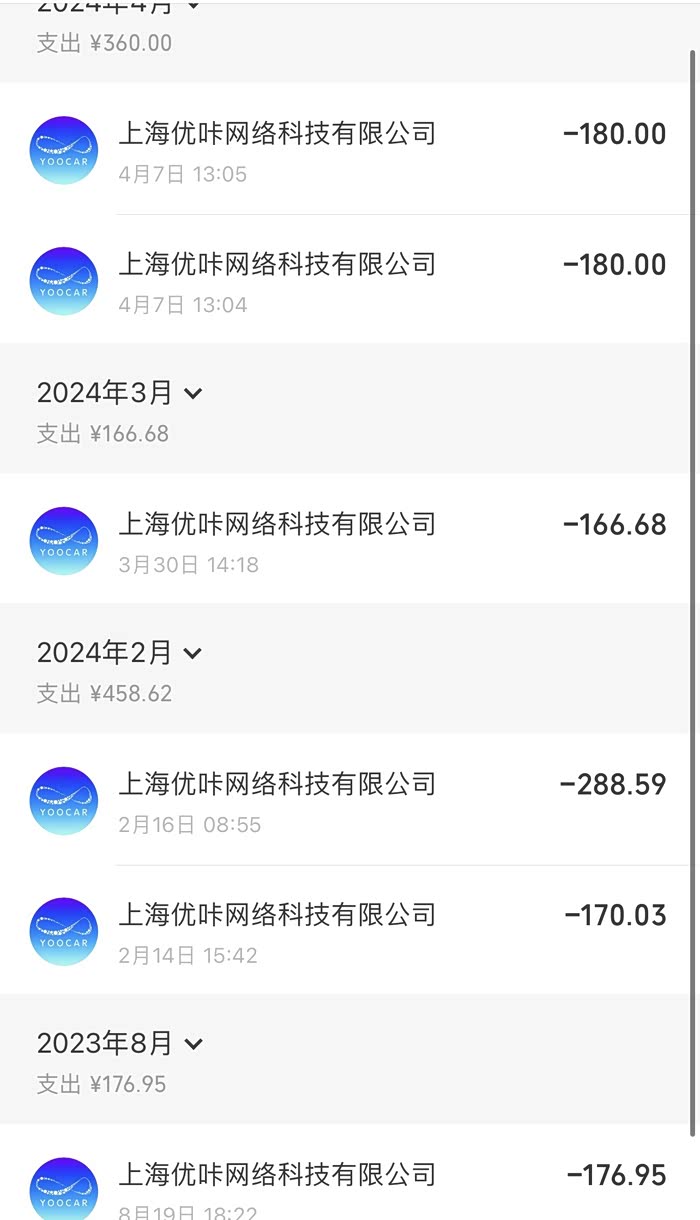View the -288.59 transaction on 2月16日
Viewport: 700px width, 1220px height.
click(x=348, y=800)
